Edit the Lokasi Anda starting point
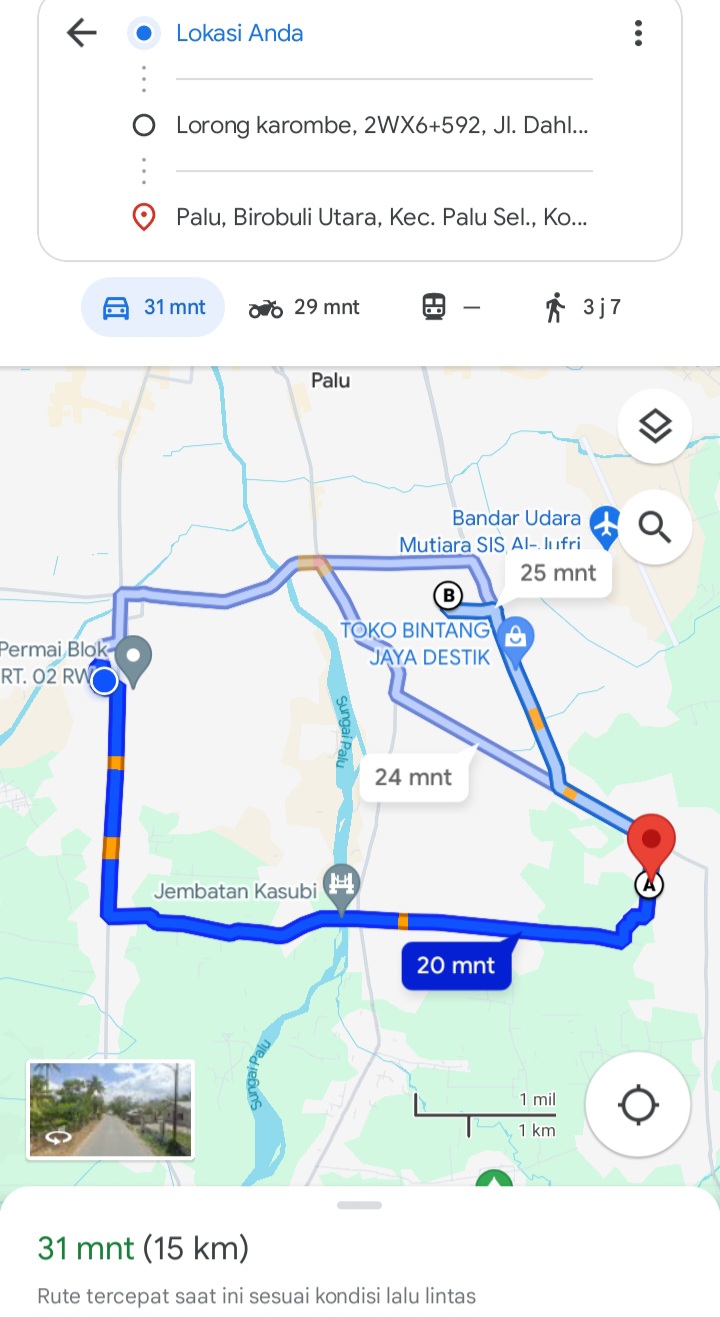This screenshot has width=720, height=1317. pos(384,33)
